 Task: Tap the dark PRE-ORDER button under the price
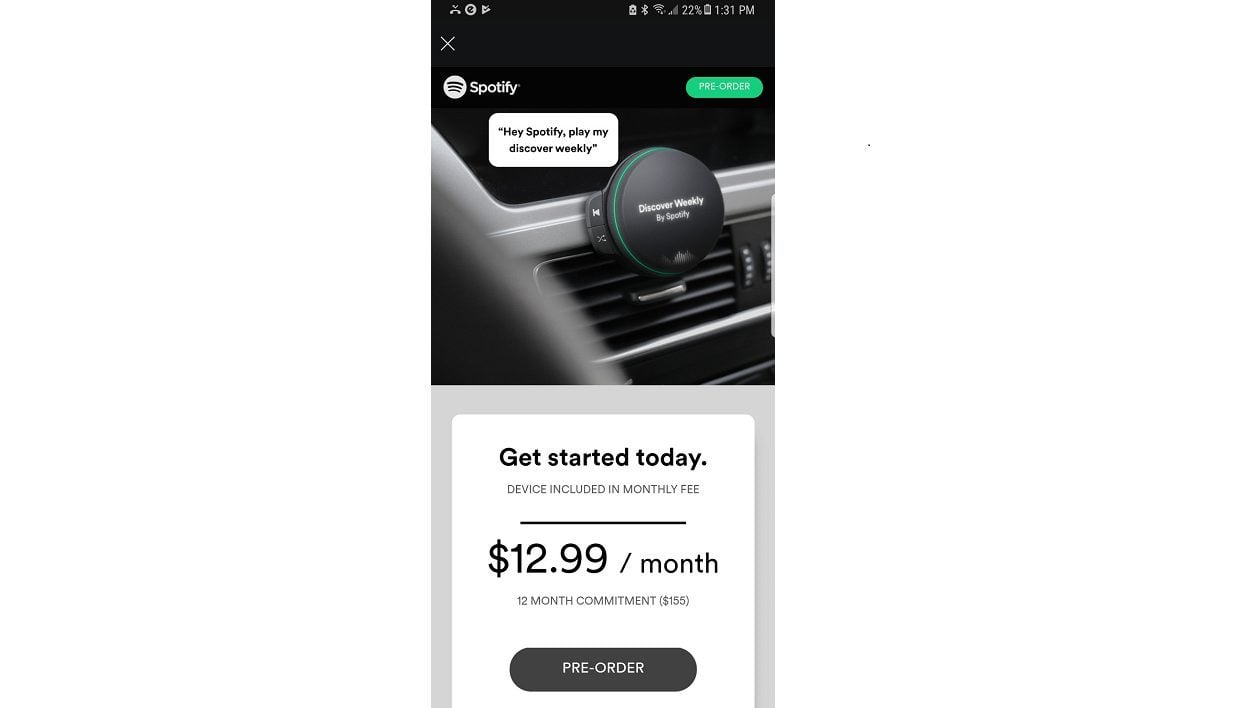point(603,669)
